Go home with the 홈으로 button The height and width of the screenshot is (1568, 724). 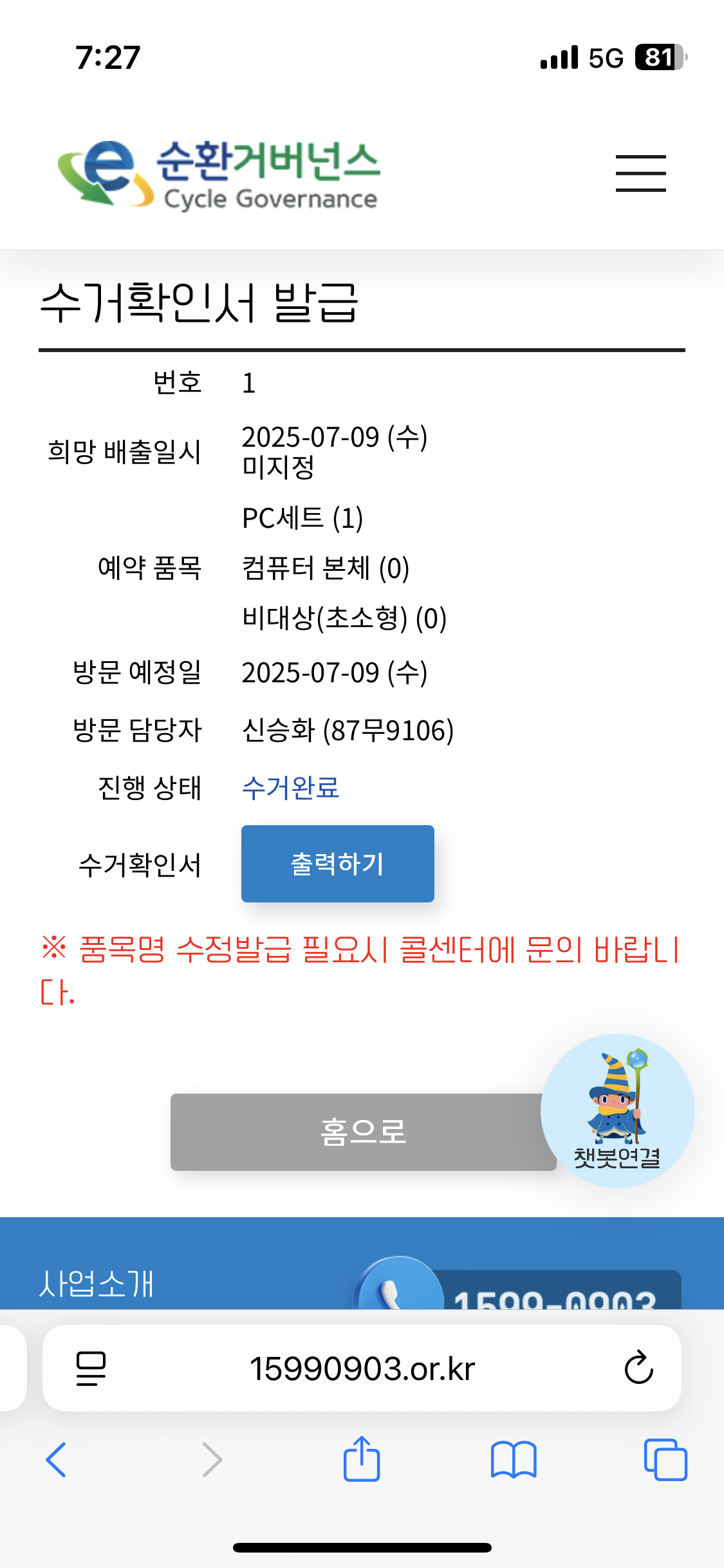(x=362, y=1132)
